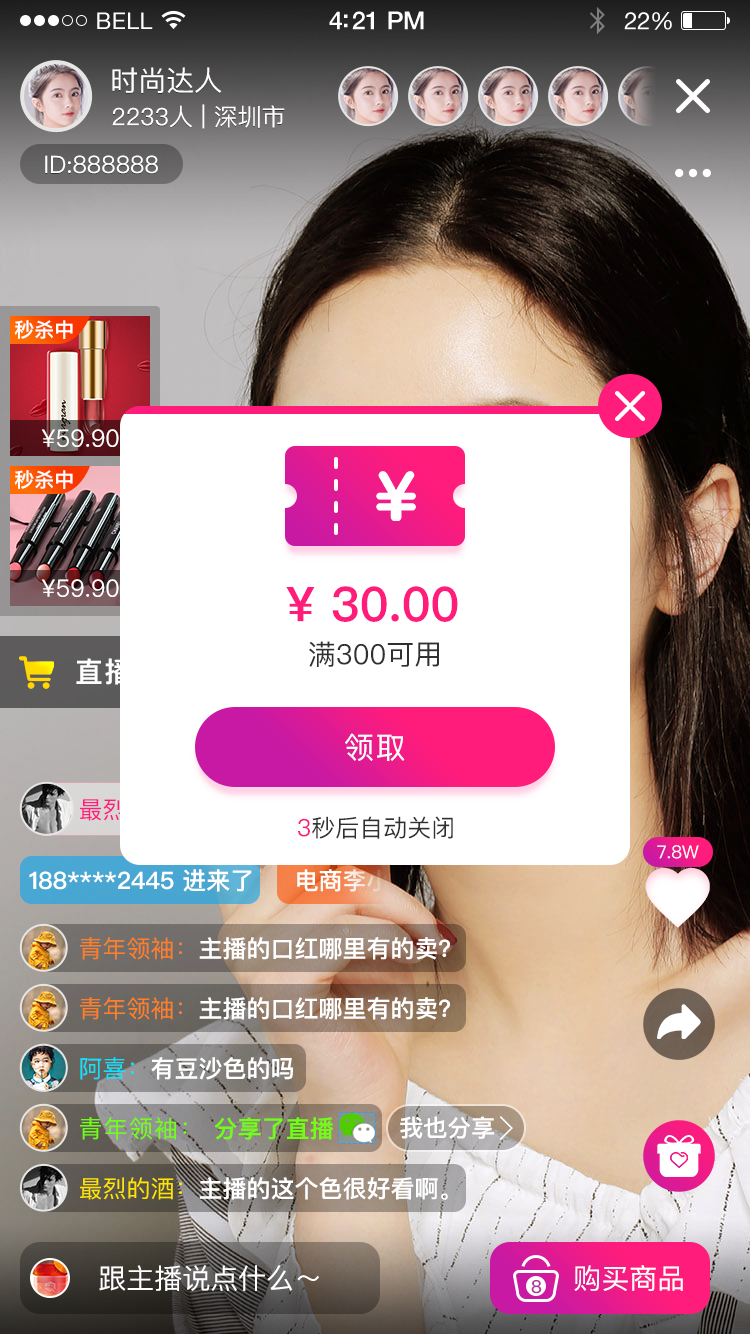750x1334 pixels.
Task: Claim the ¥30.00 coupon with 领取
Action: coord(374,747)
